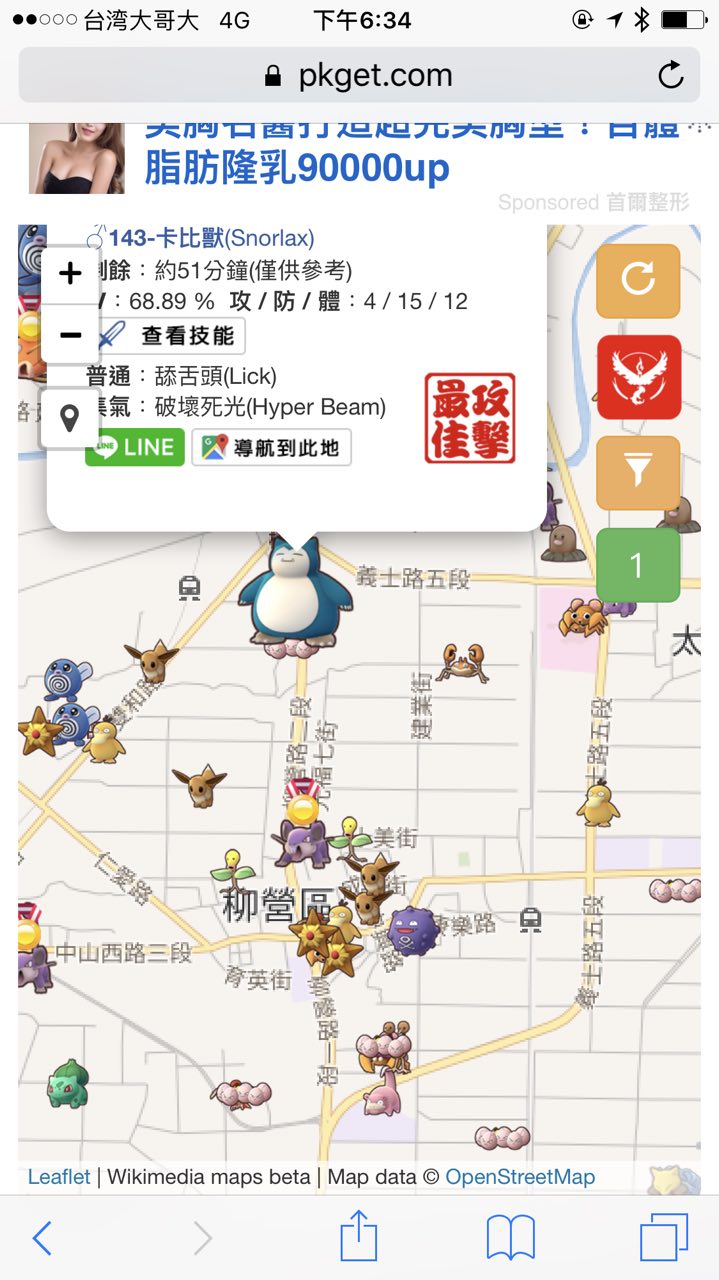The height and width of the screenshot is (1280, 719).
Task: Show open Safari tabs
Action: tap(664, 1238)
